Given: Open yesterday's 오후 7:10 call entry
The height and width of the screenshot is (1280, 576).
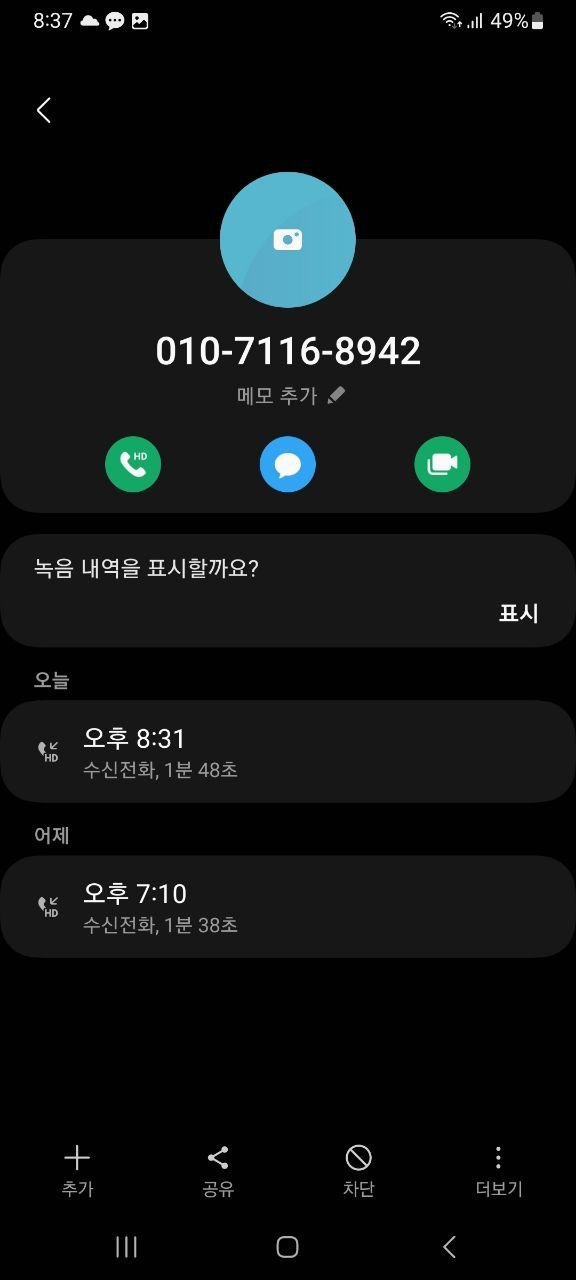Looking at the screenshot, I should [288, 906].
